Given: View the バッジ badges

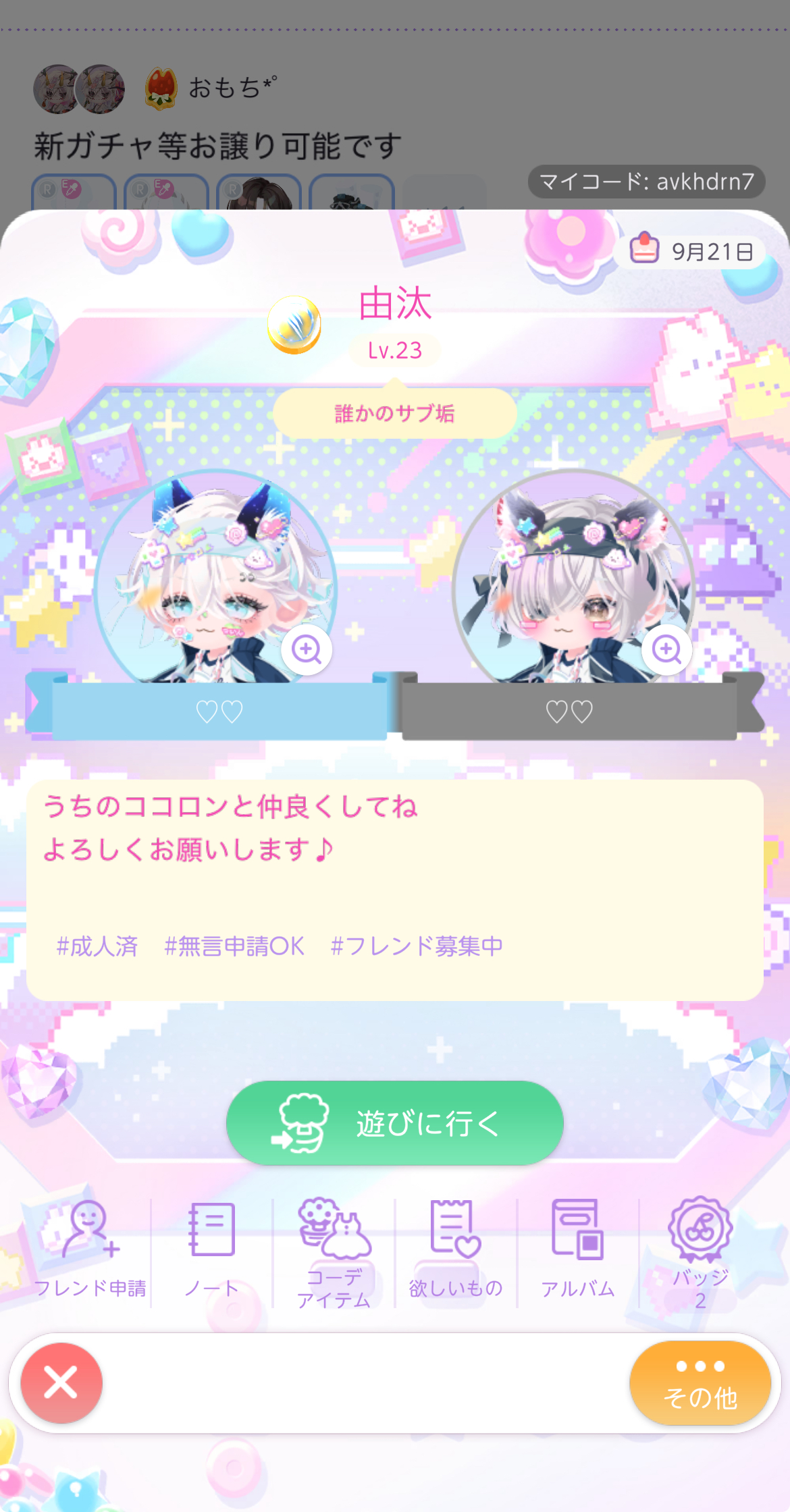Looking at the screenshot, I should point(700,1253).
